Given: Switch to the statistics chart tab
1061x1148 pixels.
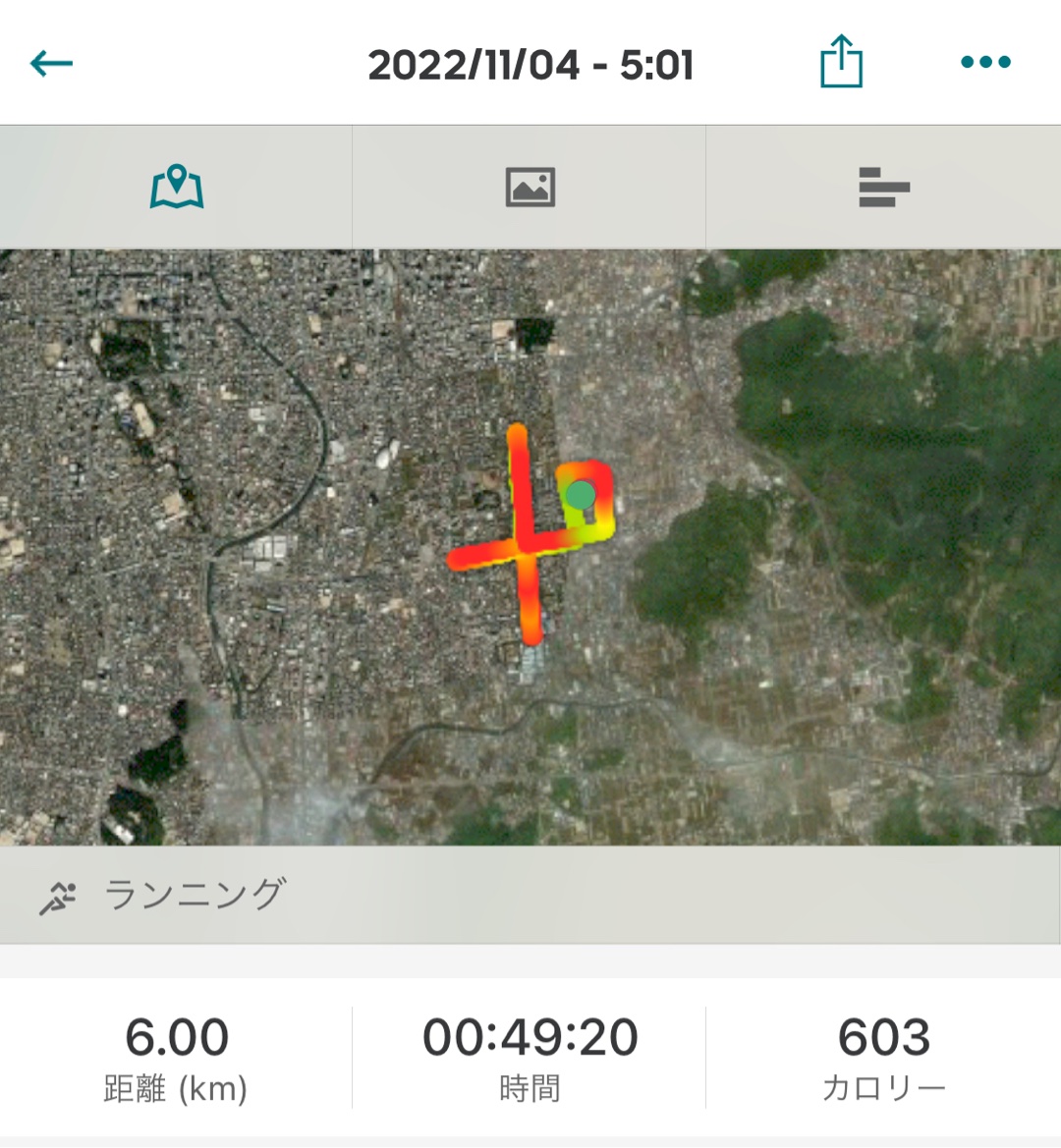Looking at the screenshot, I should point(883,187).
